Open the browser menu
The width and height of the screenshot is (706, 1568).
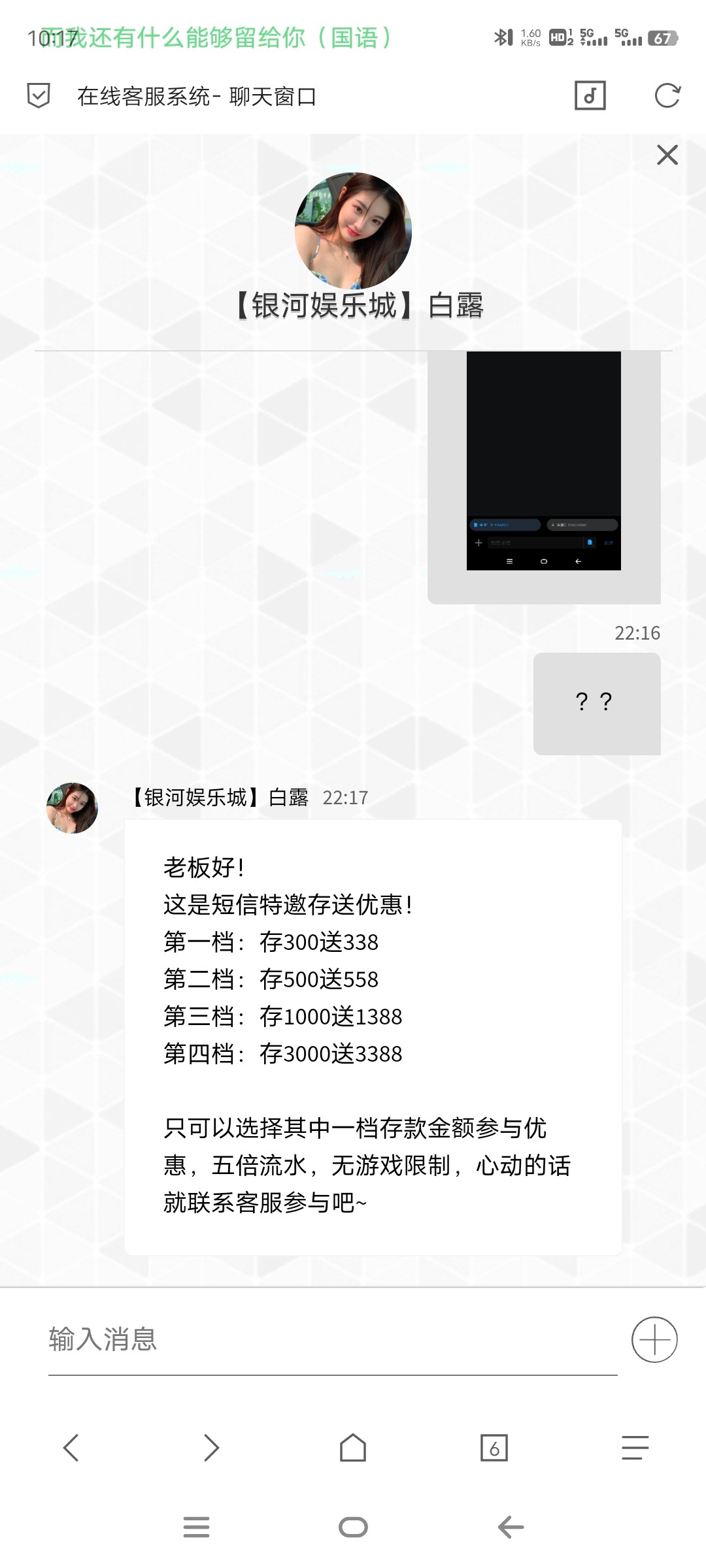tap(635, 1448)
